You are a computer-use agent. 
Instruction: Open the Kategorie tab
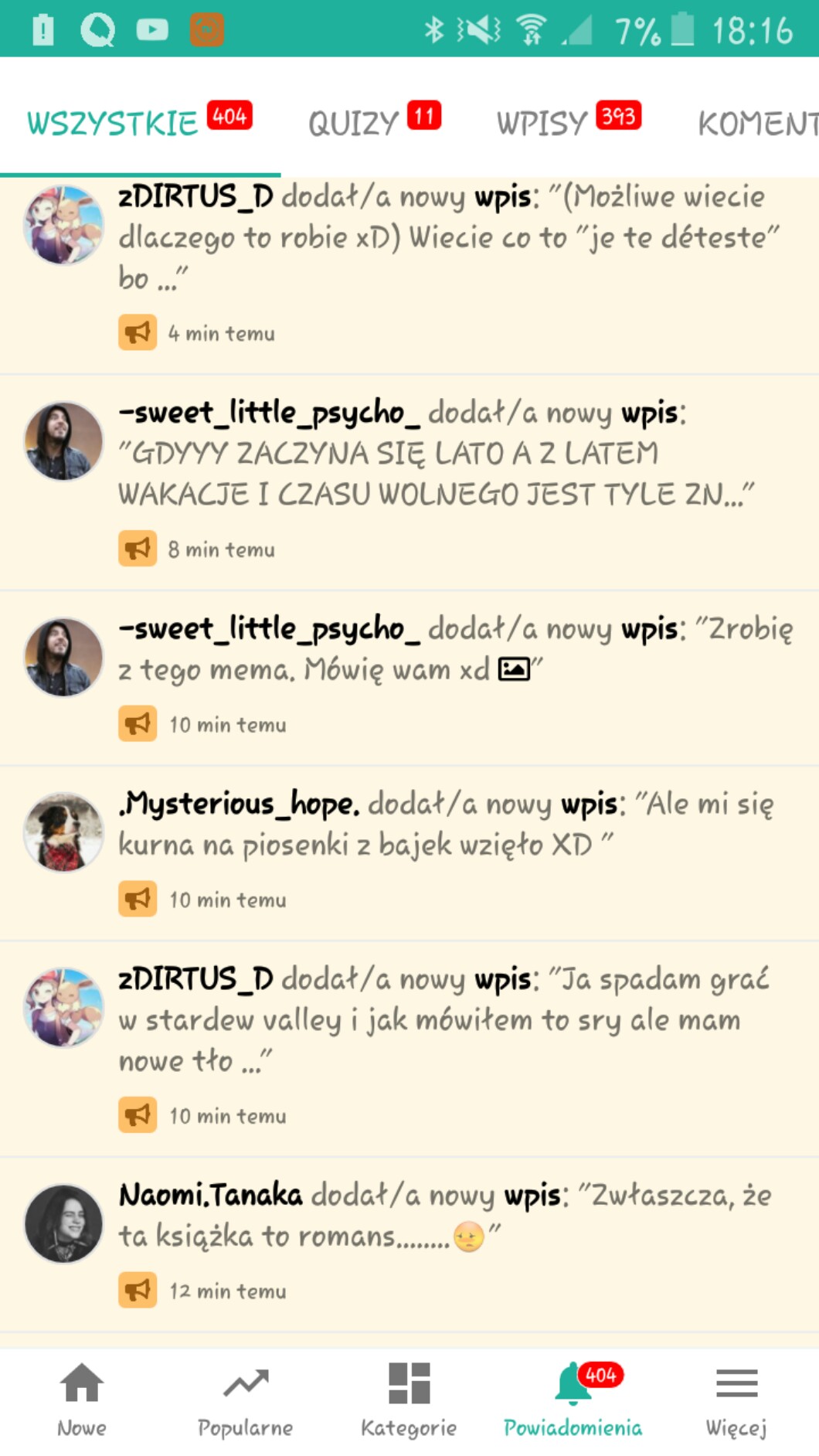point(409,1400)
